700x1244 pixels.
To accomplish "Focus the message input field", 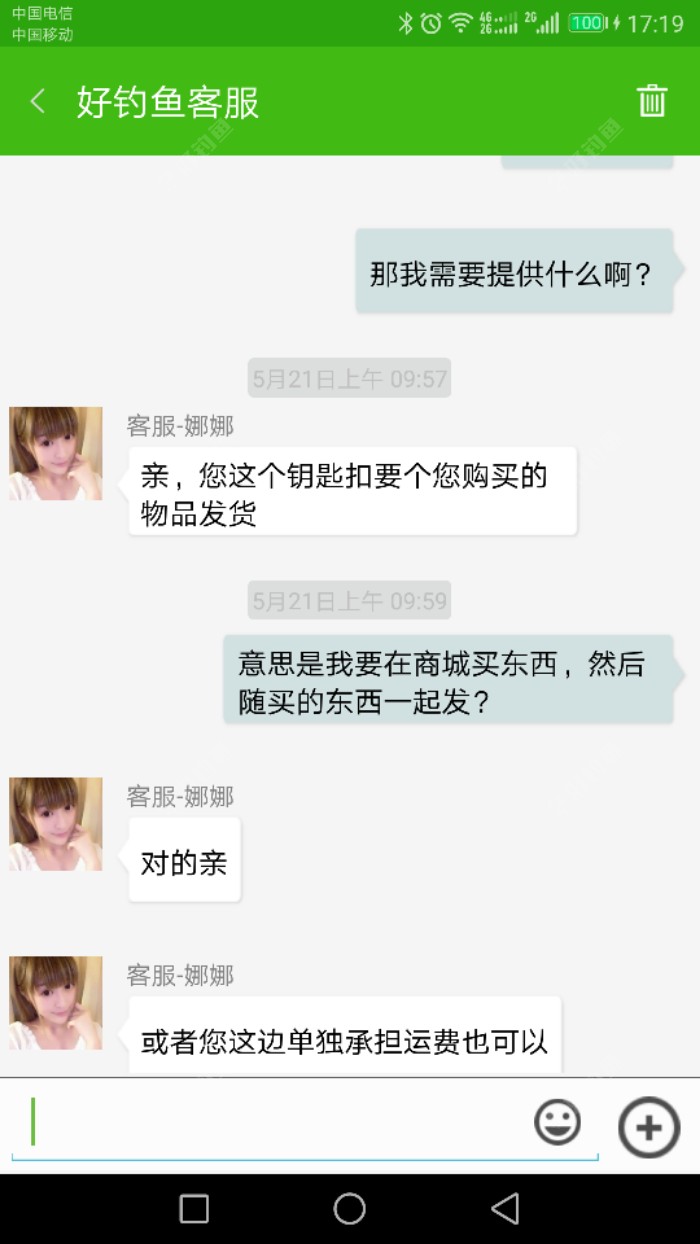I will pos(270,1123).
